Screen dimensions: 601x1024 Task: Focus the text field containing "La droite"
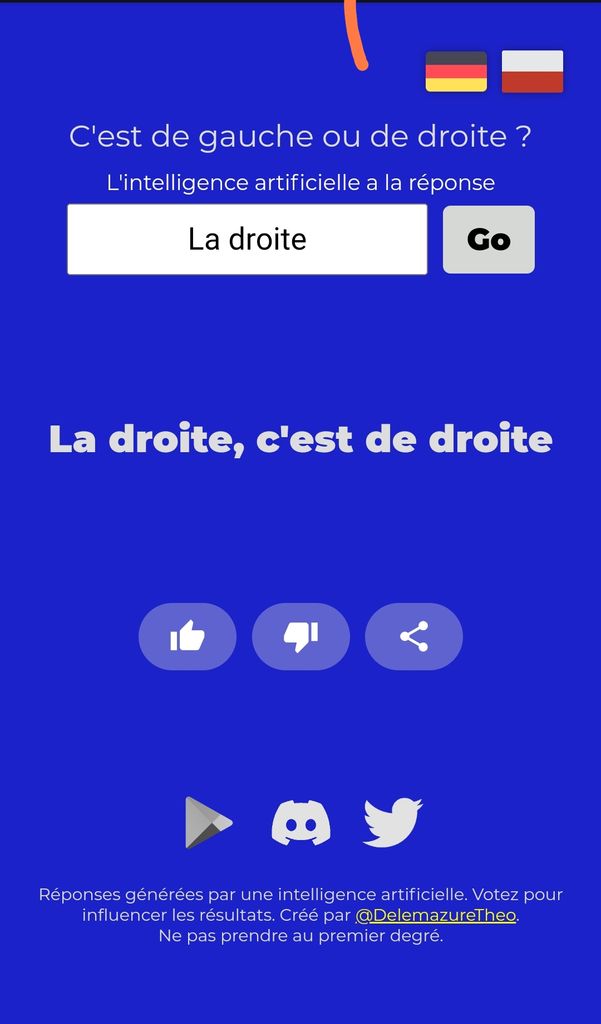click(247, 239)
